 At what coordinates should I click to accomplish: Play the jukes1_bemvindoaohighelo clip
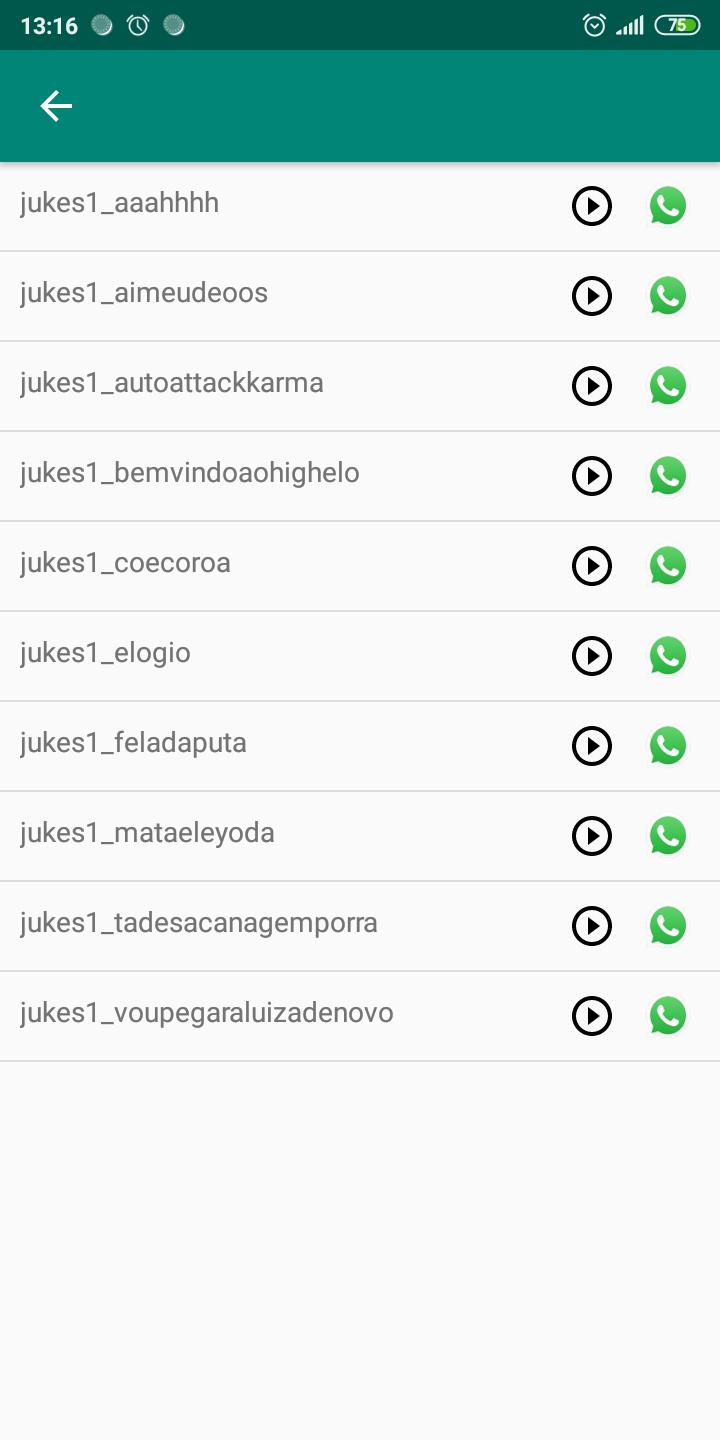tap(592, 476)
